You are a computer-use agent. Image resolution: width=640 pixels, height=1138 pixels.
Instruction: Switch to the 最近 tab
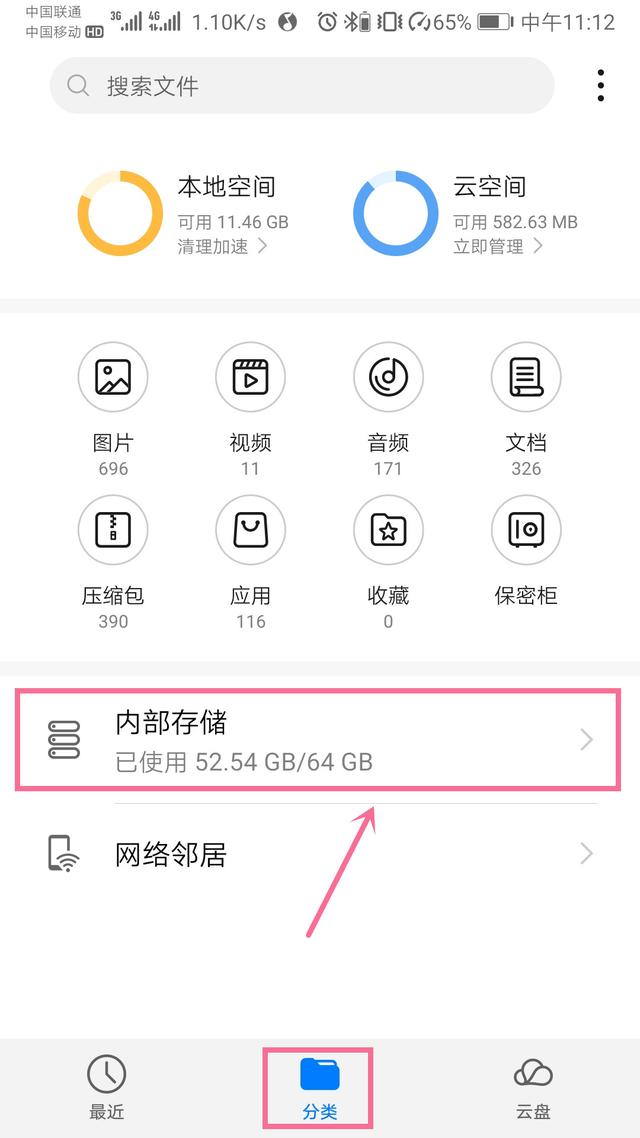(x=106, y=1087)
